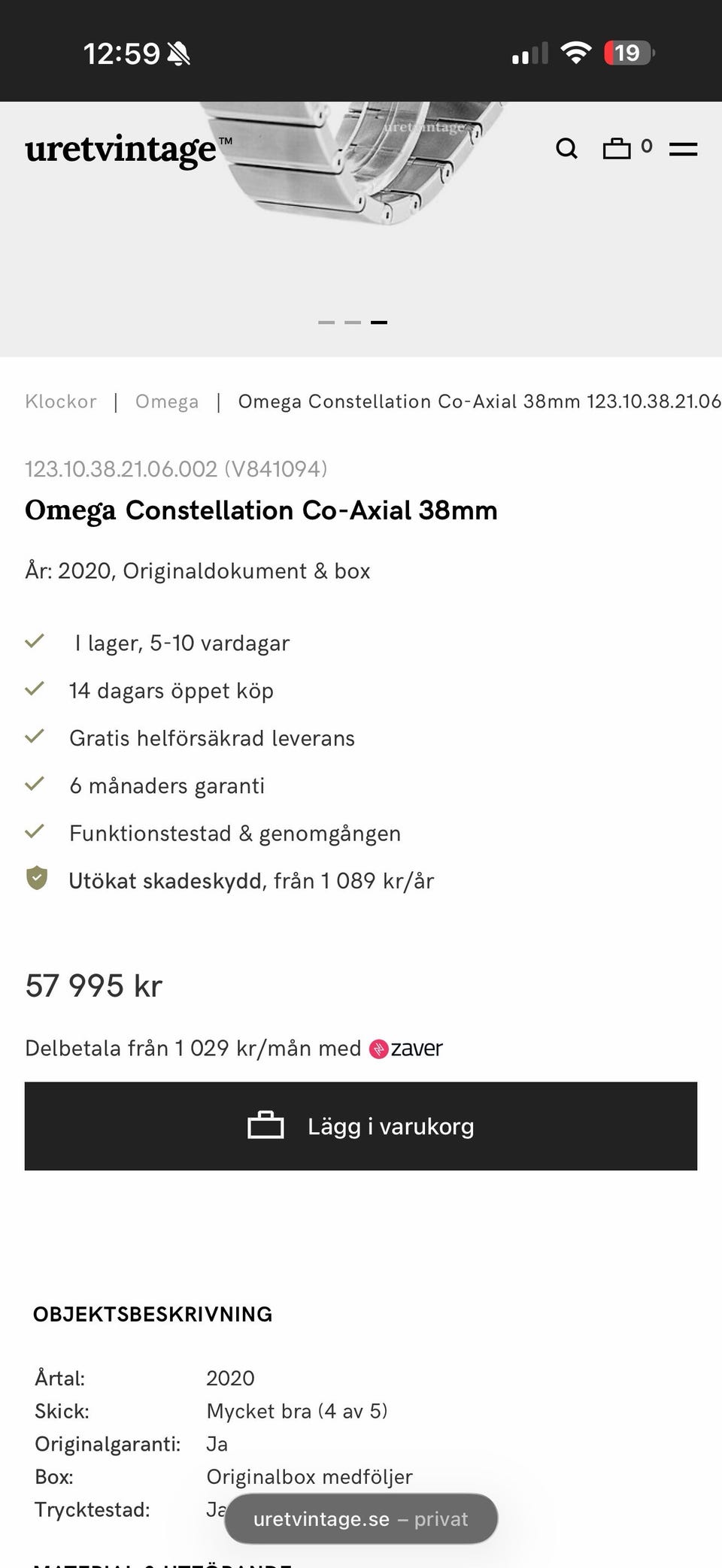
Task: Tap the uretvintage.se address pill
Action: coord(361,1519)
